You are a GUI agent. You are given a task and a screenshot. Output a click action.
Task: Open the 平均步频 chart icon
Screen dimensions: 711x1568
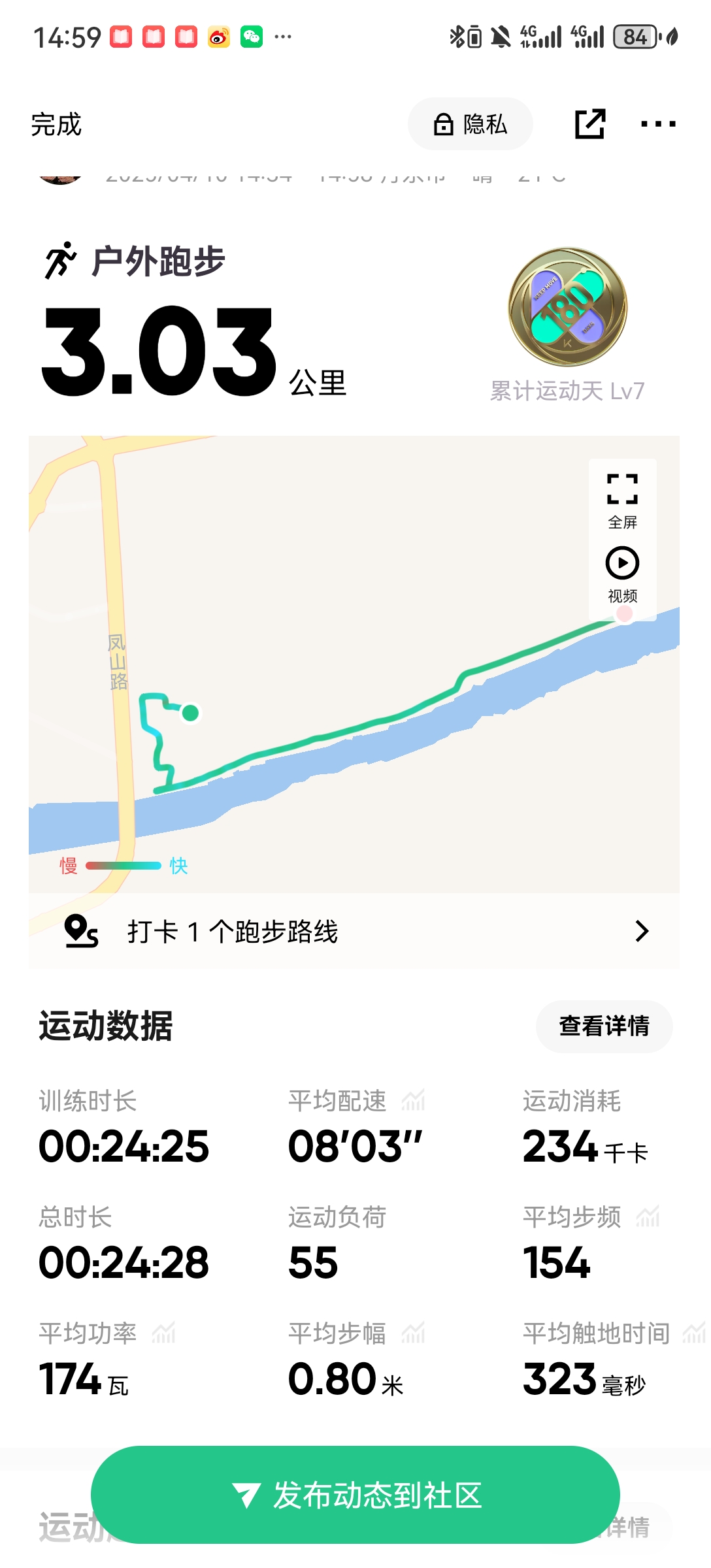click(x=648, y=1217)
